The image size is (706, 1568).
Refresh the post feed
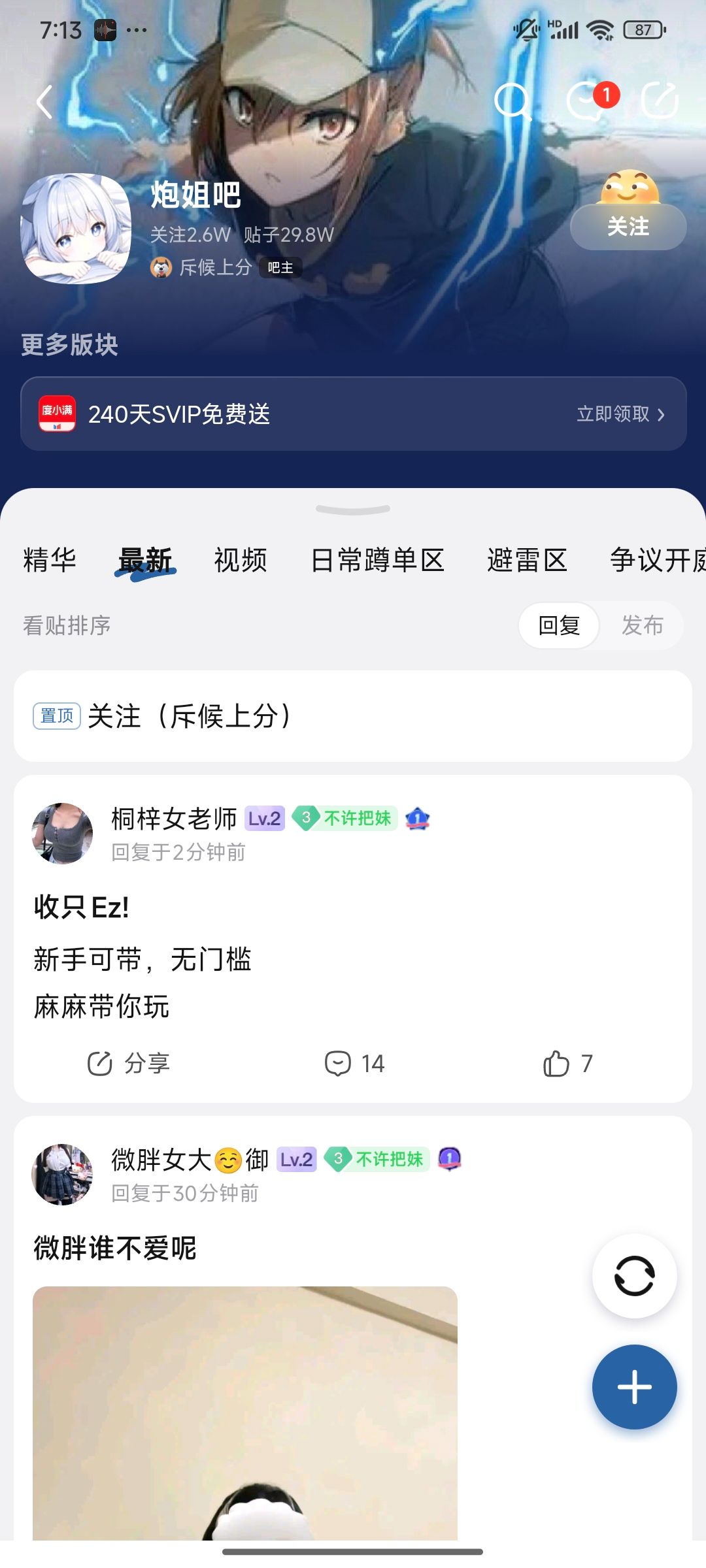pyautogui.click(x=634, y=1276)
